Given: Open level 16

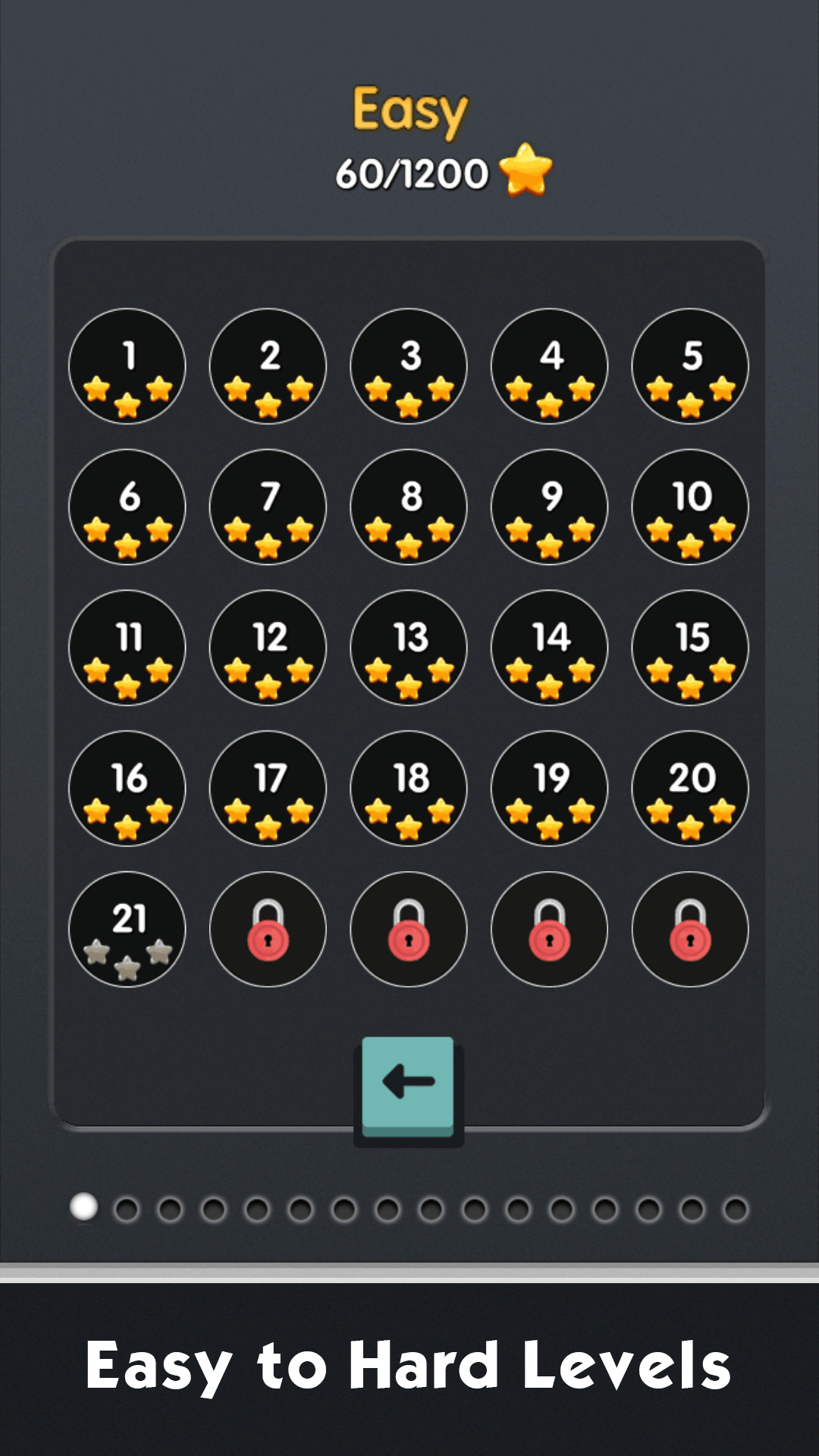Looking at the screenshot, I should (x=127, y=789).
